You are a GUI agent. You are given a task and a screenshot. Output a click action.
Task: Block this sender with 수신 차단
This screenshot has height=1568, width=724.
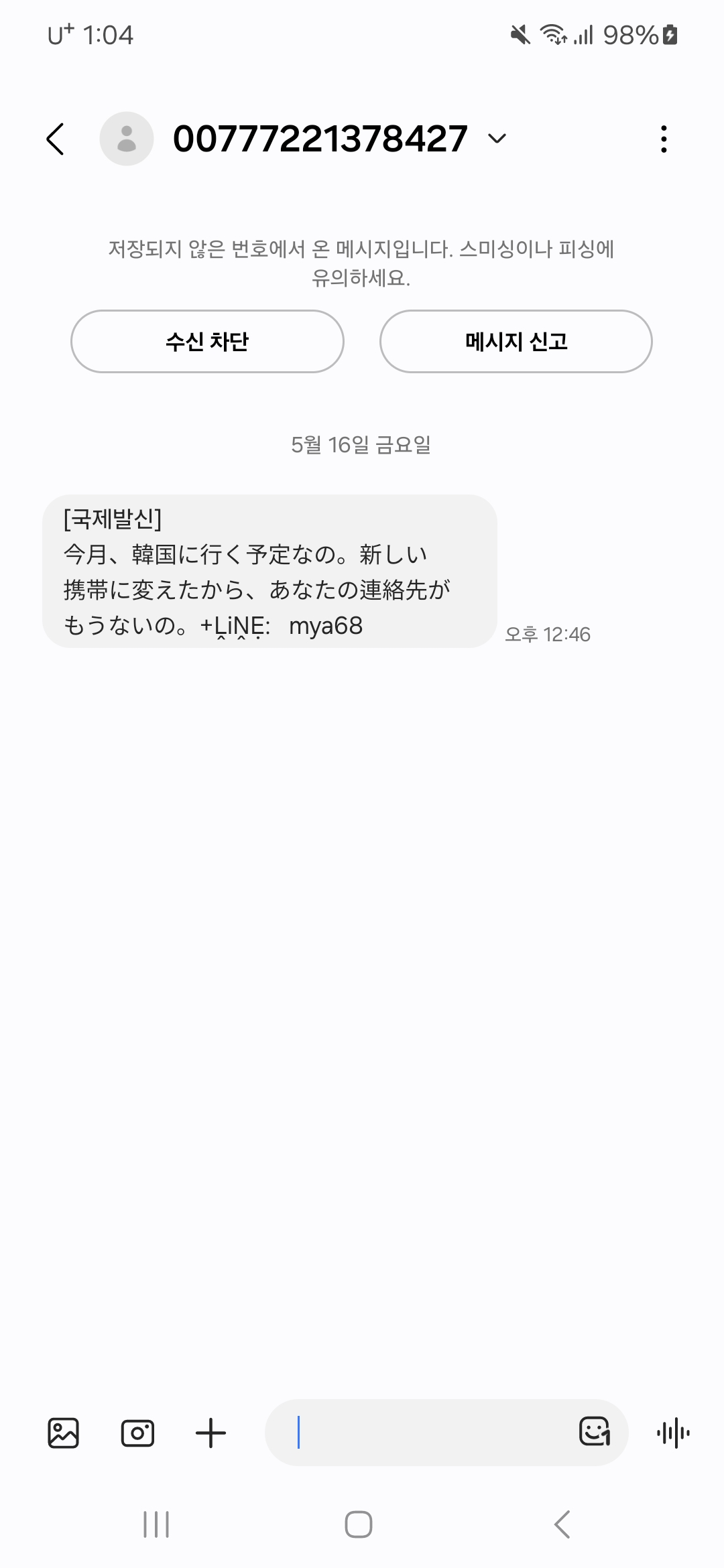tap(207, 341)
